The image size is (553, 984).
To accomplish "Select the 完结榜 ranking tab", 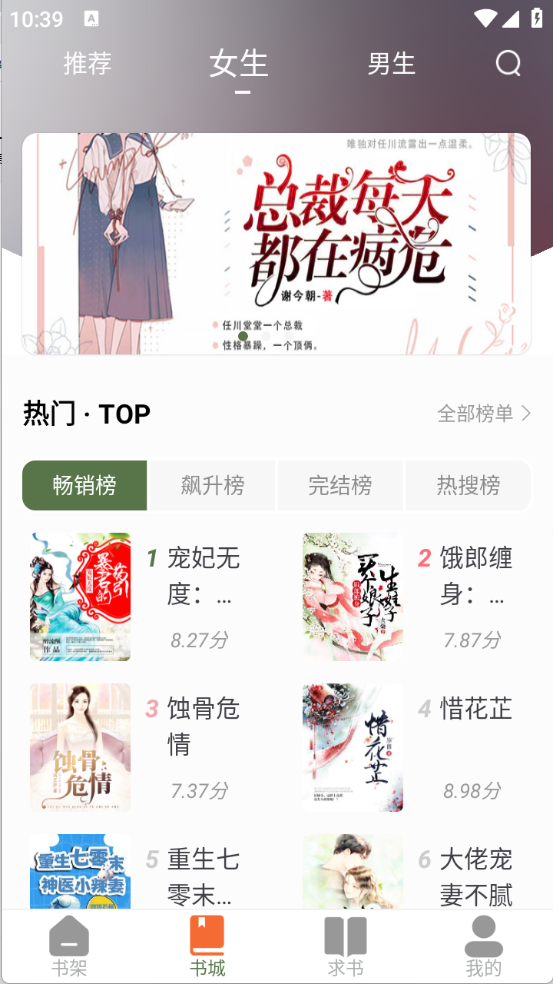I will pos(340,486).
